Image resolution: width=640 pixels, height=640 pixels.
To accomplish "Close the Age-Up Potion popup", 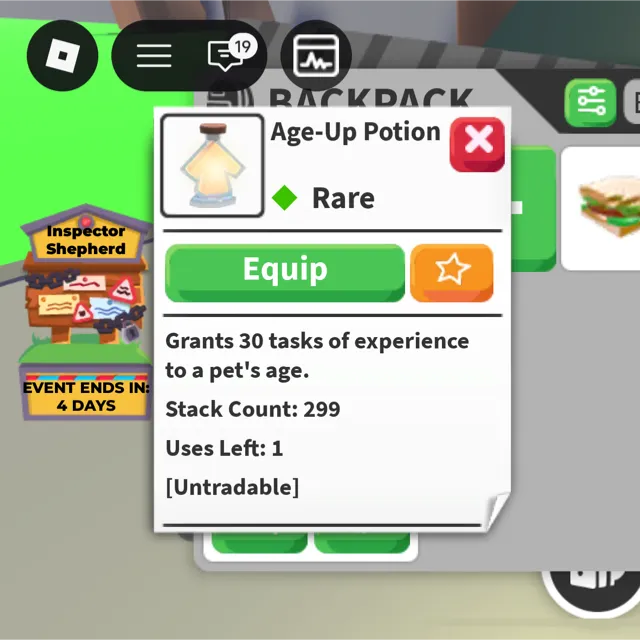I will [477, 143].
